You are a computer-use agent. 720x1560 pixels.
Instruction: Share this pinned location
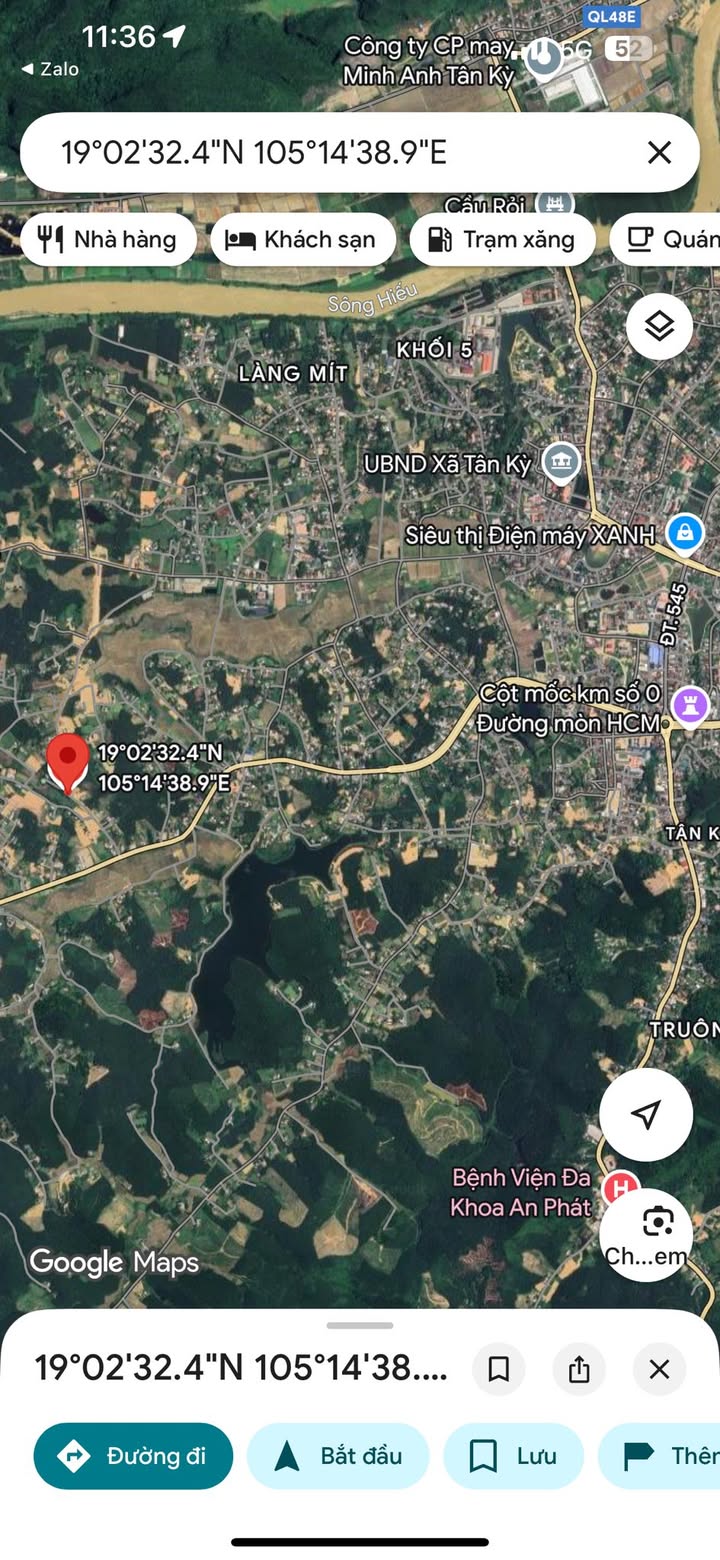pos(579,1369)
